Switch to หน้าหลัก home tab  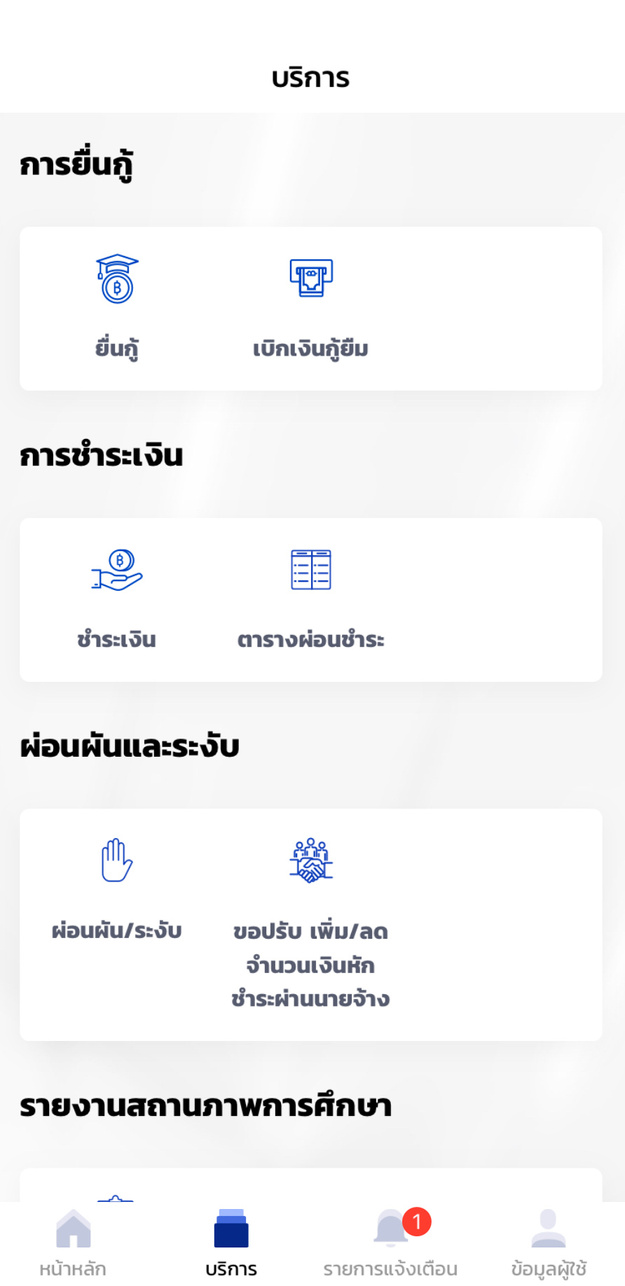click(x=73, y=1243)
